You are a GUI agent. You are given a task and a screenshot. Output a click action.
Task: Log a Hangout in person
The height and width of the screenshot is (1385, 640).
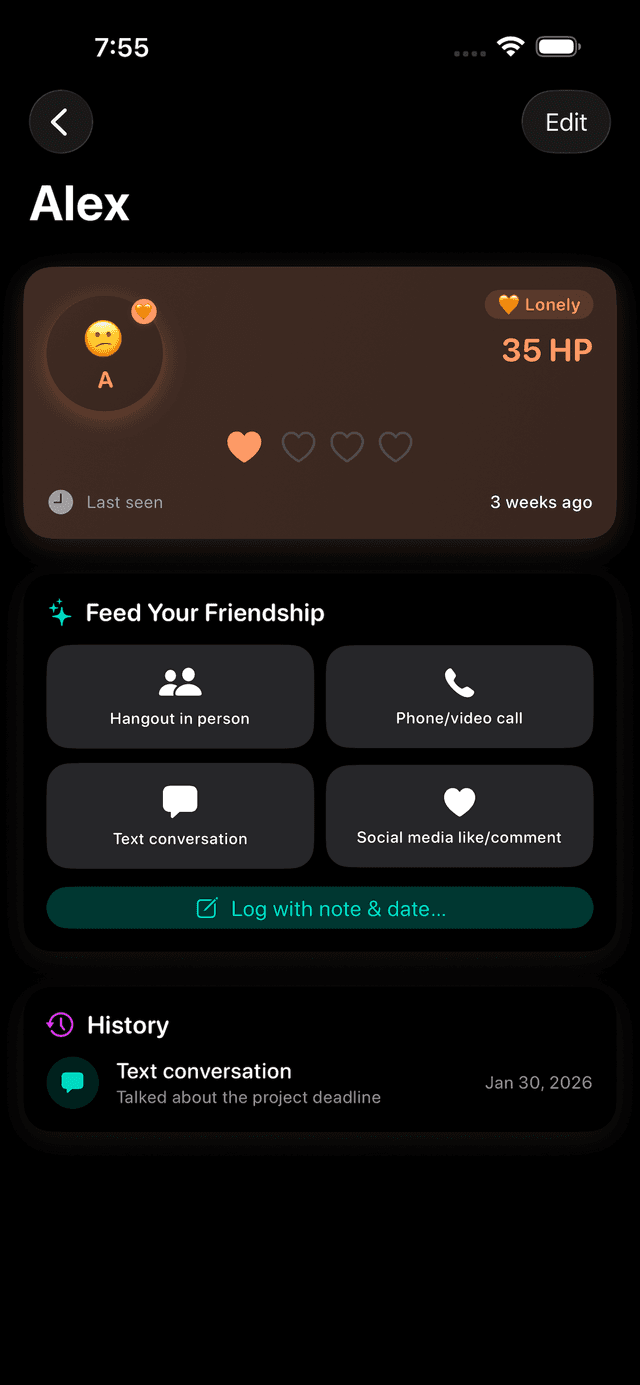click(180, 697)
